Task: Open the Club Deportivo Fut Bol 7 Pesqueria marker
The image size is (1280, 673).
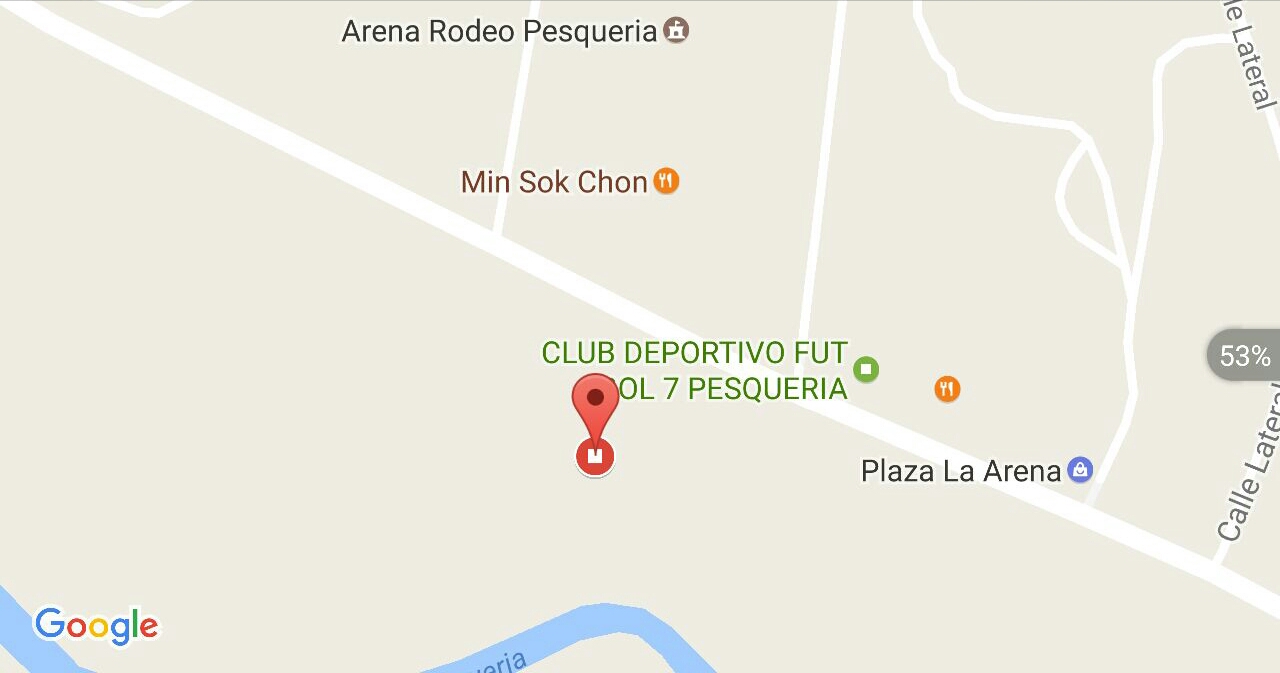Action: point(866,369)
